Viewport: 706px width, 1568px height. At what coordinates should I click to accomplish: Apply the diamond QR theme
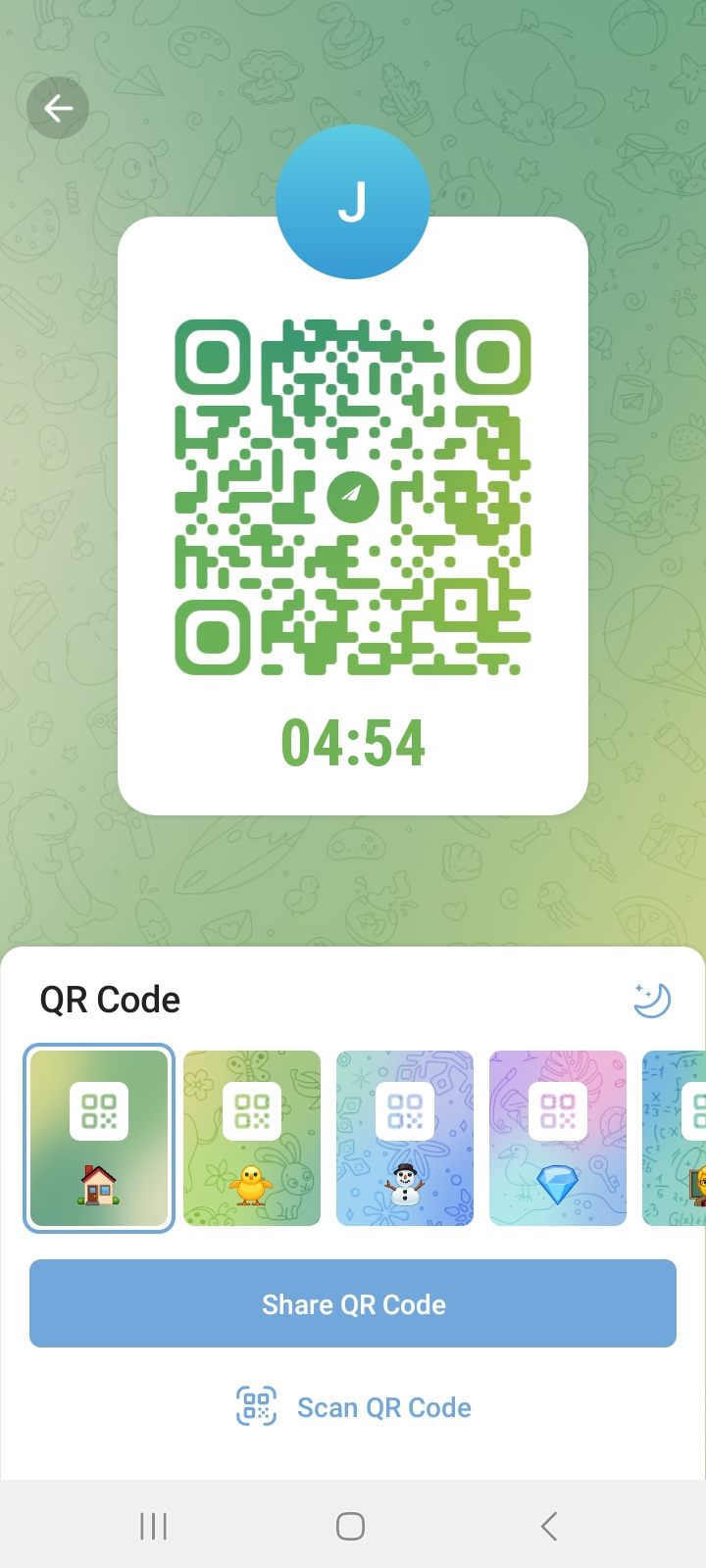[558, 1138]
